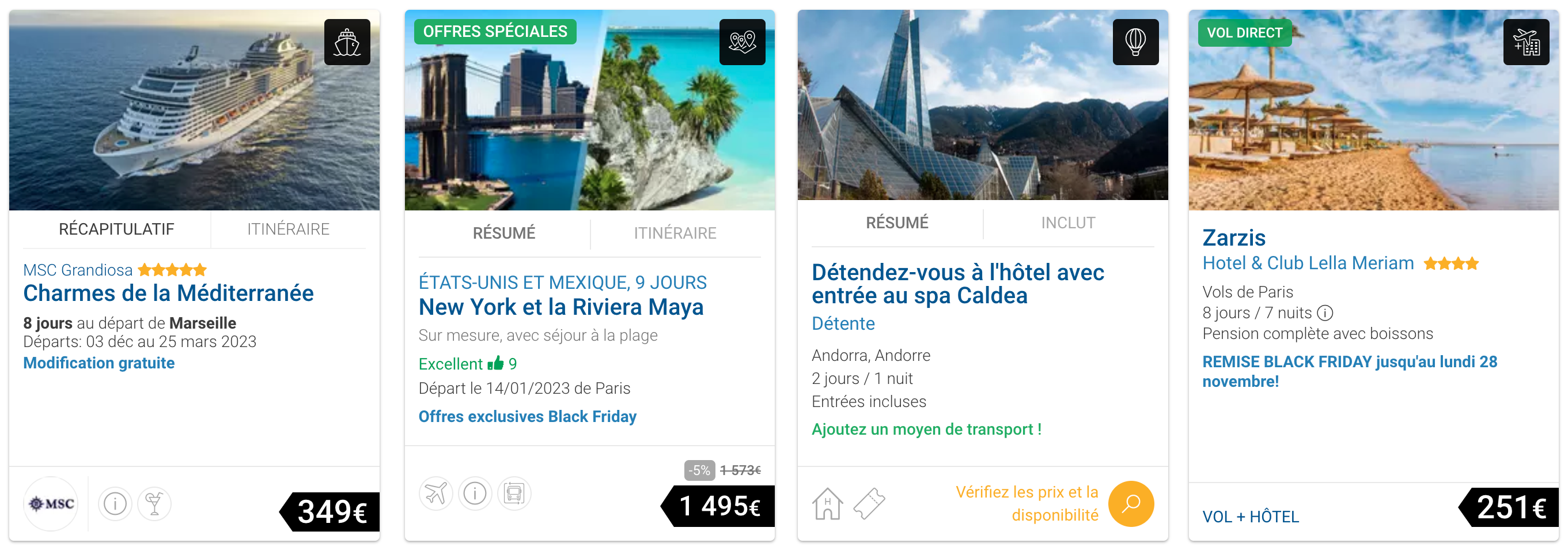This screenshot has height=550, width=1568.
Task: View the Zarzis Hotel & Club Lella Meriam offer
Action: 1307,263
